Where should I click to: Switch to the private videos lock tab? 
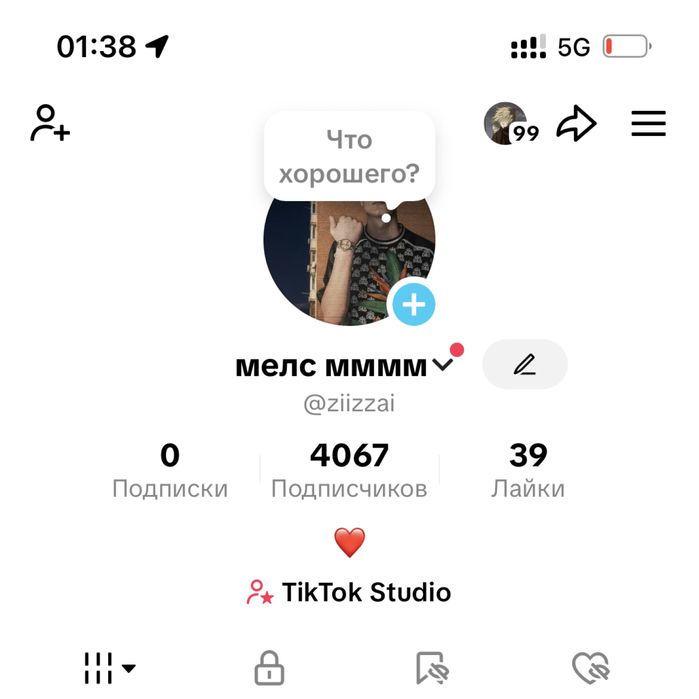point(269,667)
